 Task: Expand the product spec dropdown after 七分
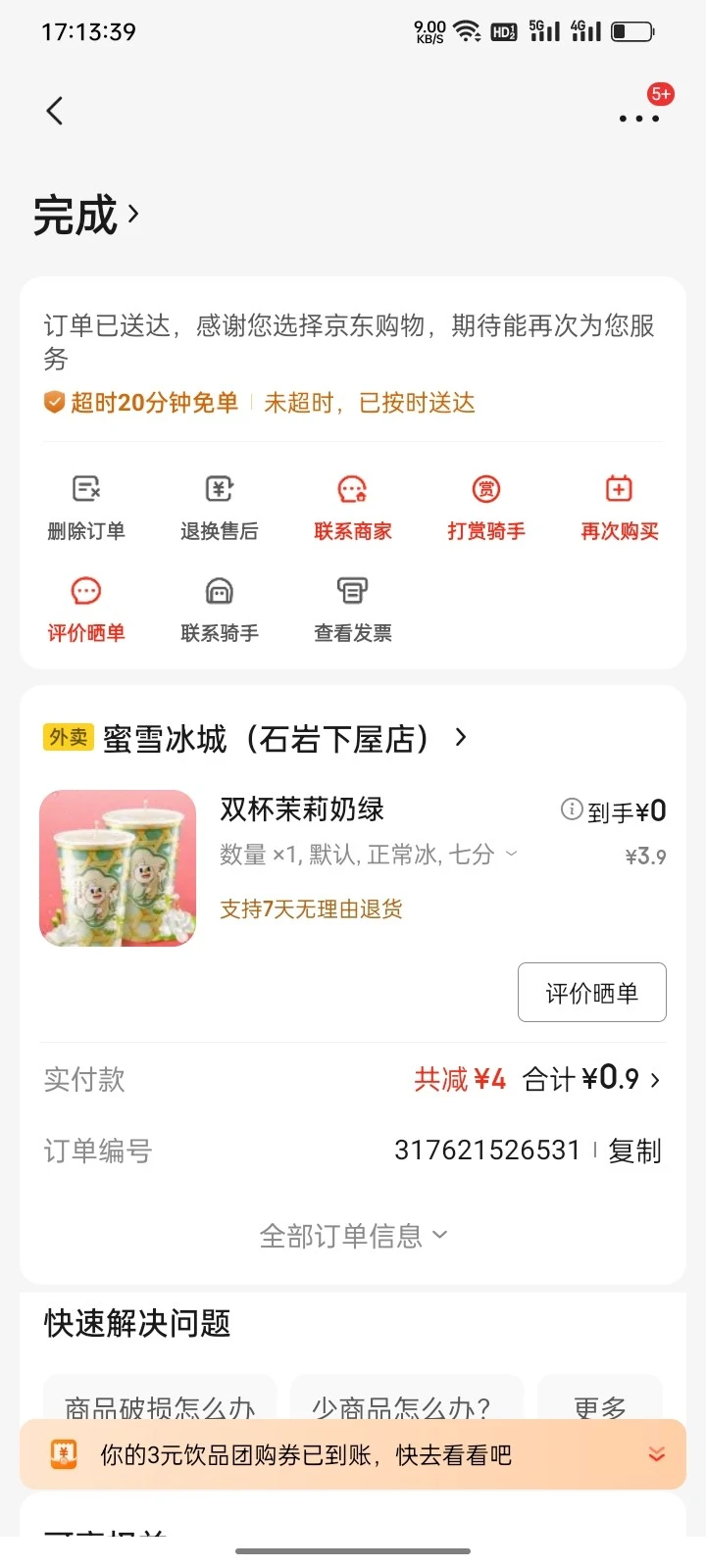(511, 855)
